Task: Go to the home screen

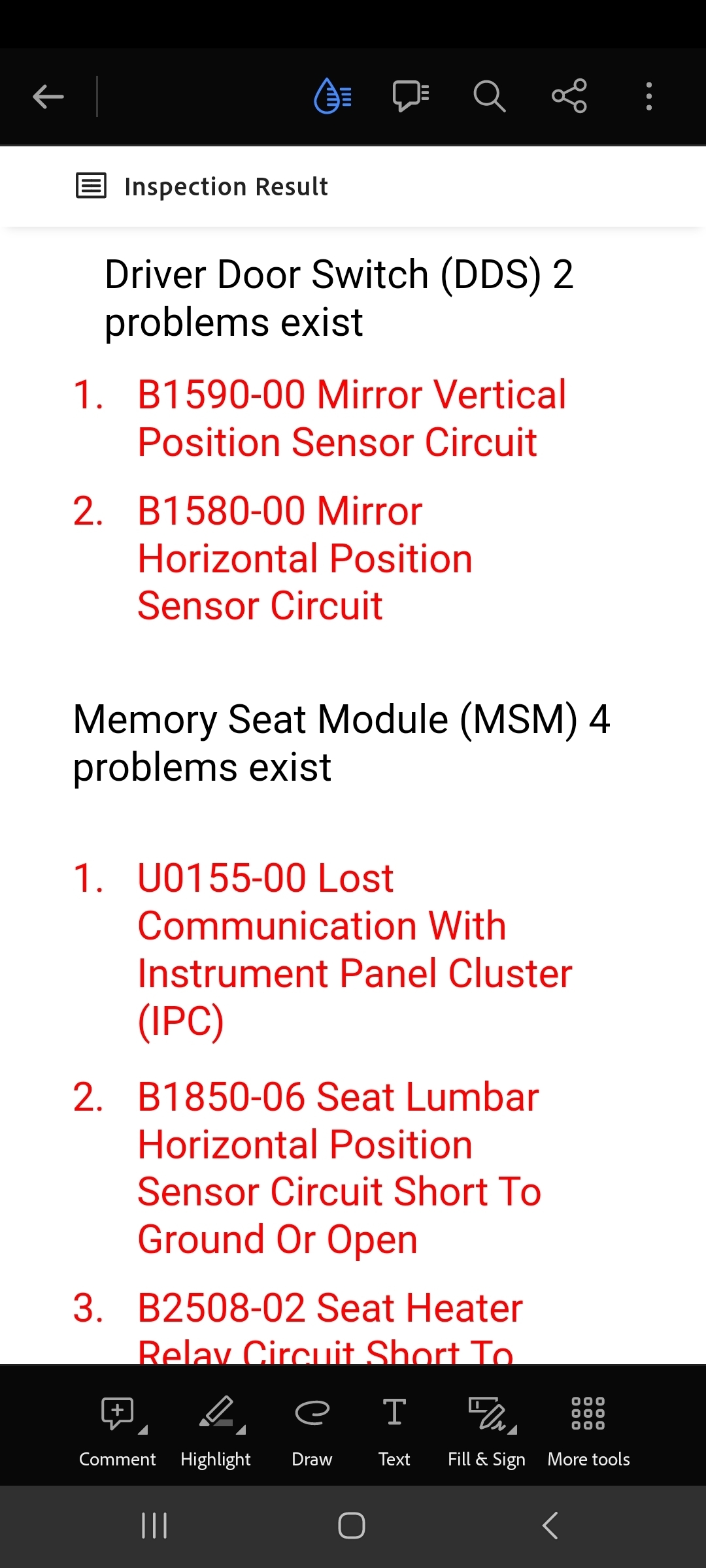Action: [352, 1526]
